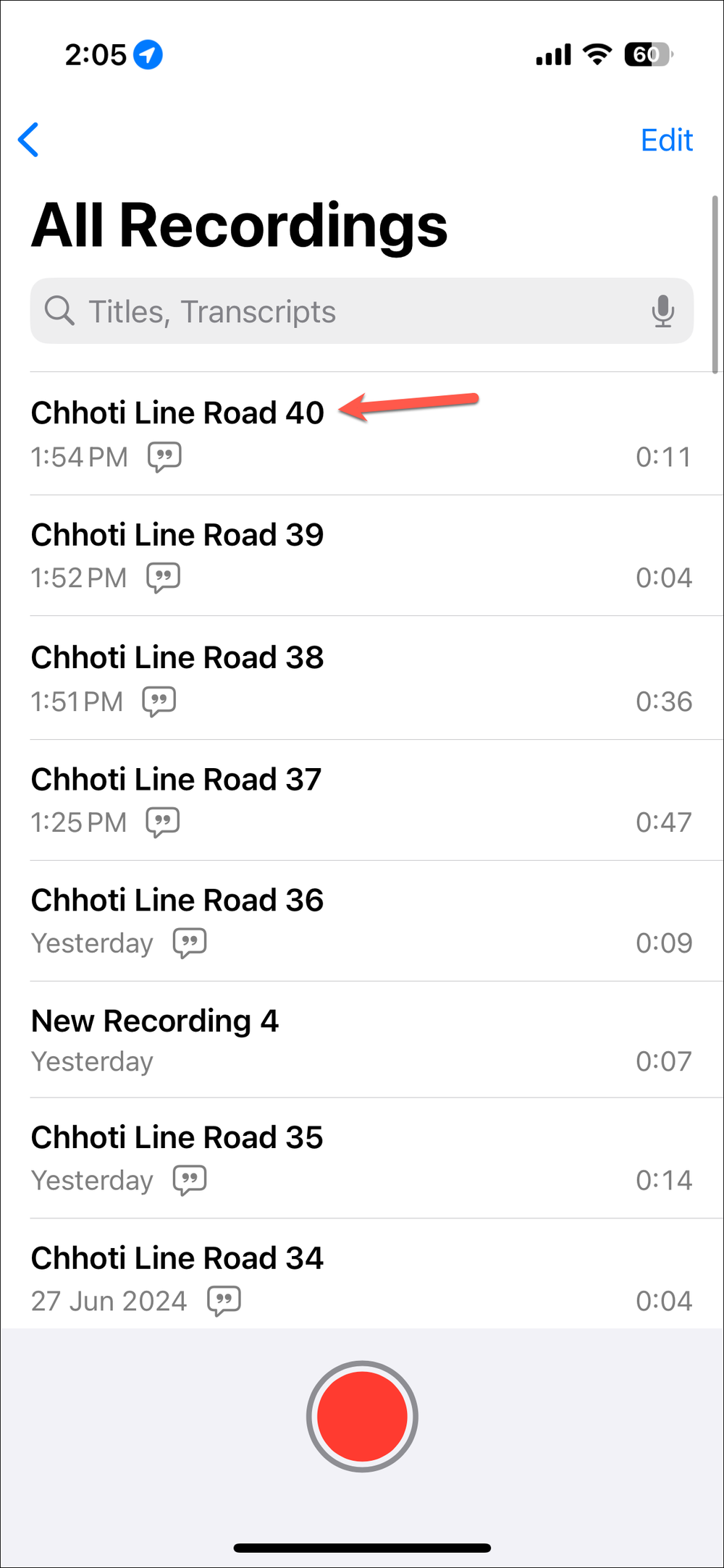
Task: Tap the back chevron to leave All Recordings
Action: pyautogui.click(x=29, y=140)
